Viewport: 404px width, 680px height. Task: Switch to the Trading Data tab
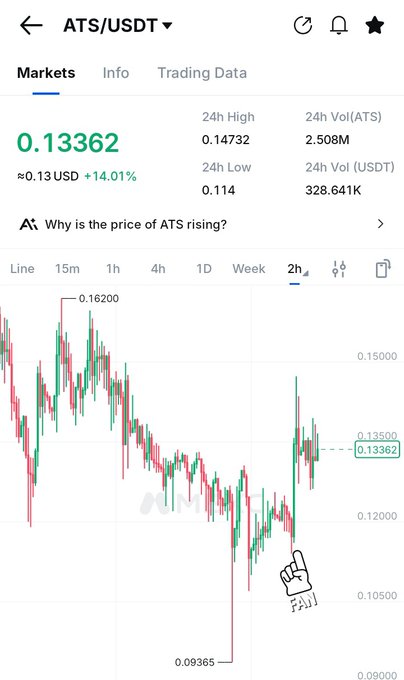[x=202, y=73]
